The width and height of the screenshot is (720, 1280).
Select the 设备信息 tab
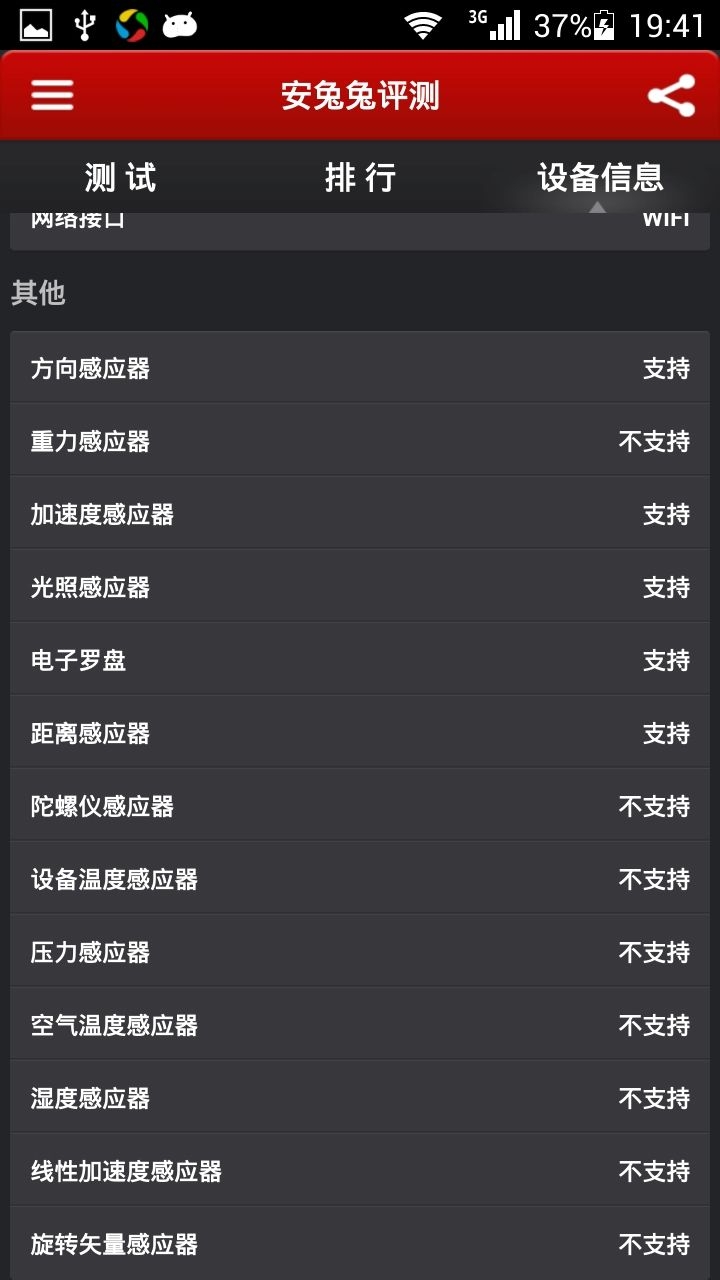[x=600, y=178]
